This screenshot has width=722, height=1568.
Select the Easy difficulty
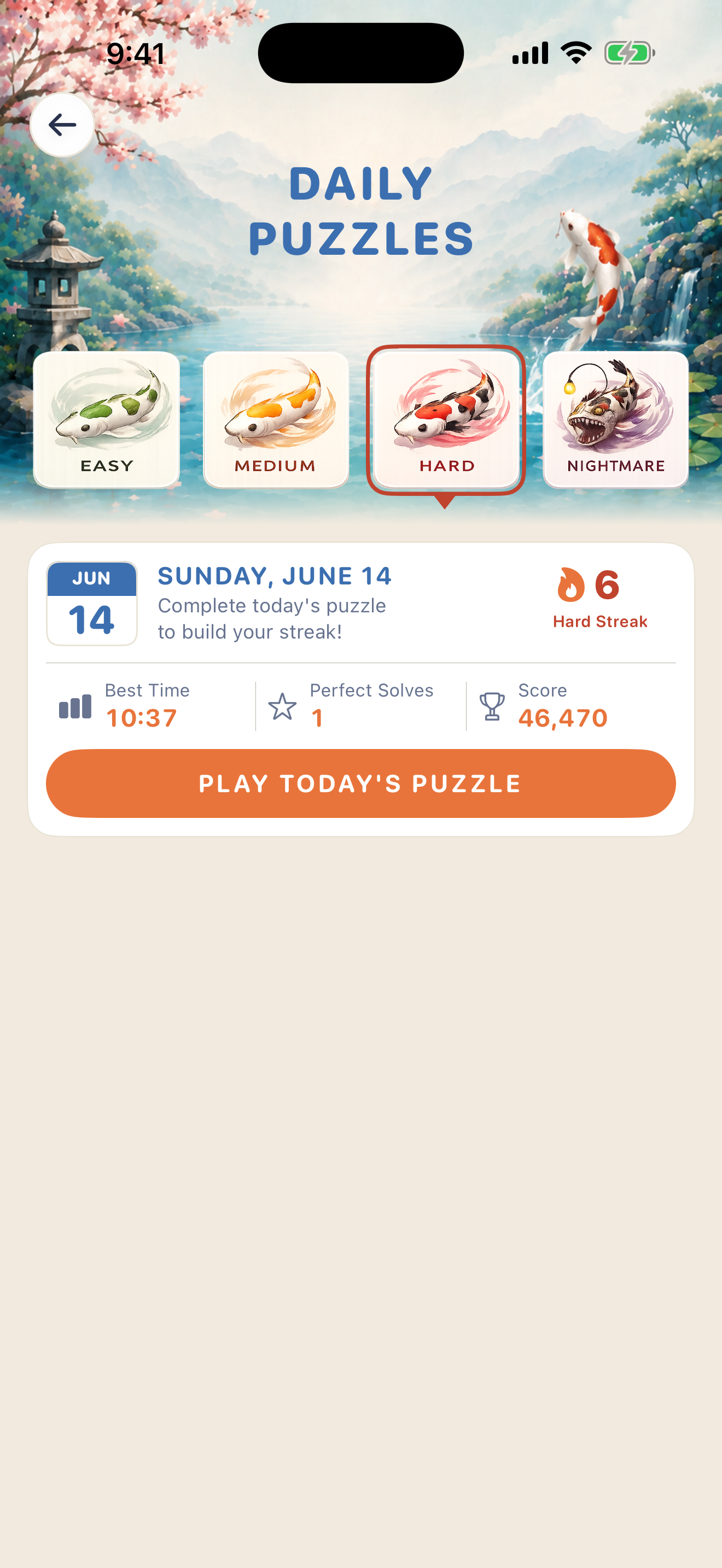coord(107,419)
